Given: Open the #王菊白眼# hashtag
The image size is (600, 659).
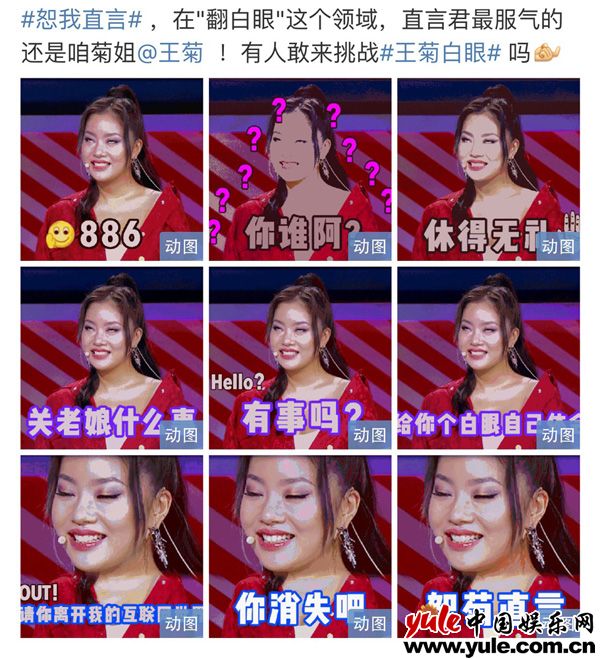Looking at the screenshot, I should pyautogui.click(x=441, y=52).
